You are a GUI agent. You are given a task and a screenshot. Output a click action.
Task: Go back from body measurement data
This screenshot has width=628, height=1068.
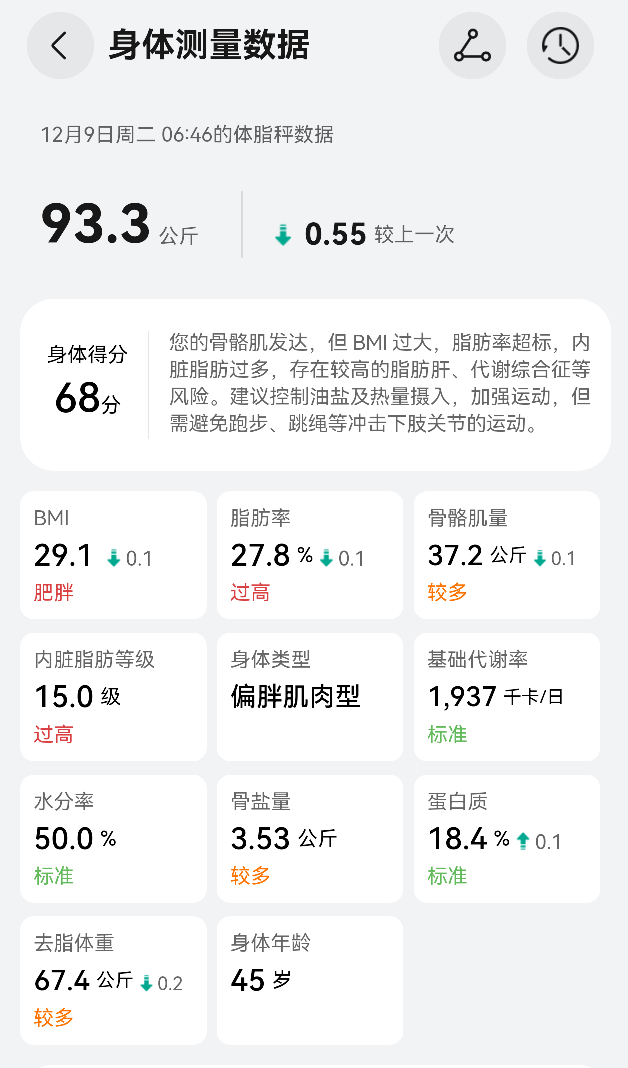(60, 45)
